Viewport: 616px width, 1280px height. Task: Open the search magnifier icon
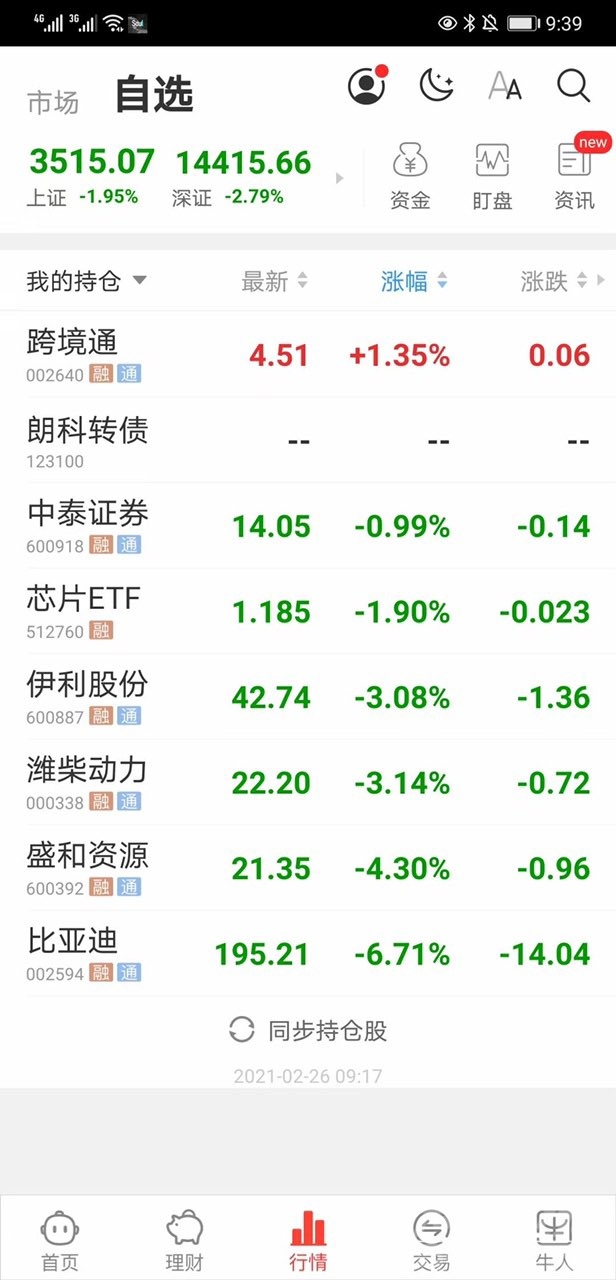(x=573, y=87)
